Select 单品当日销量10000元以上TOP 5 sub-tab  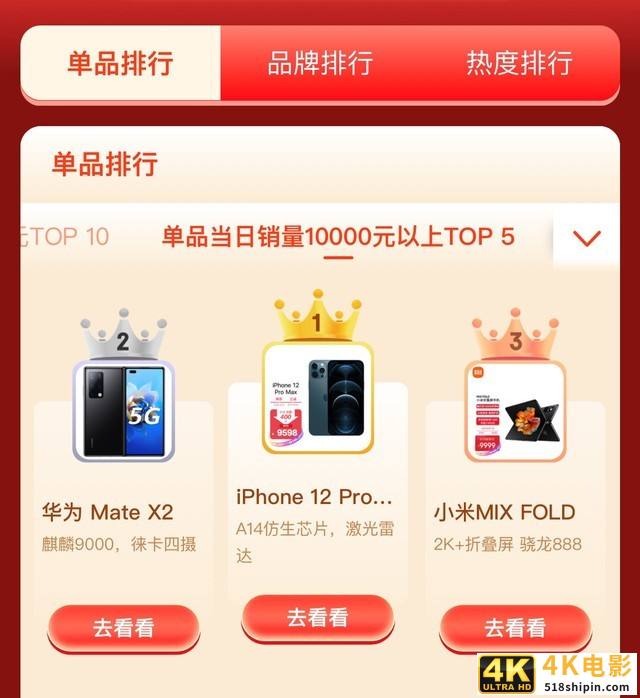pos(338,237)
